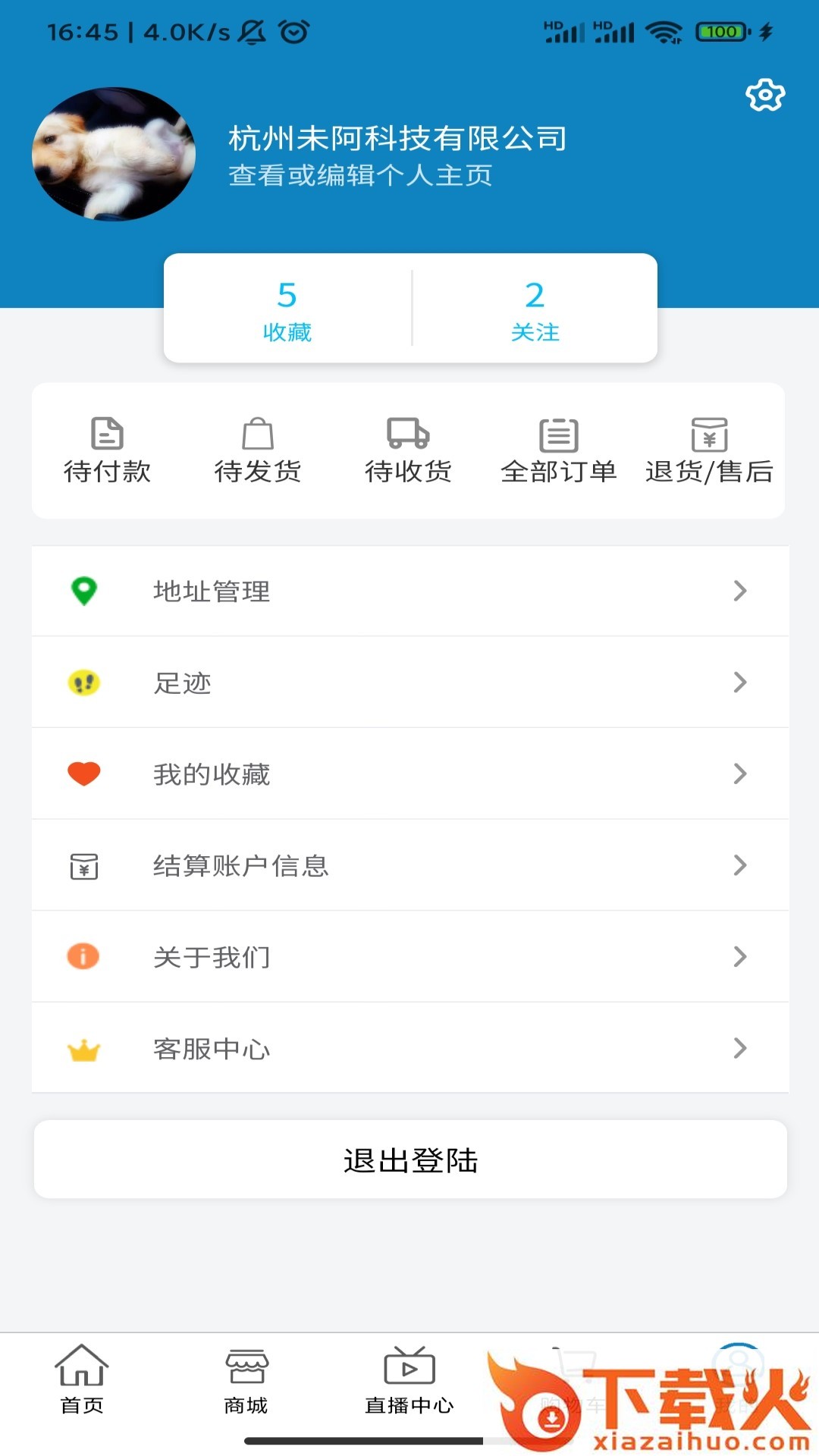Open 退货/售后 section

709,450
